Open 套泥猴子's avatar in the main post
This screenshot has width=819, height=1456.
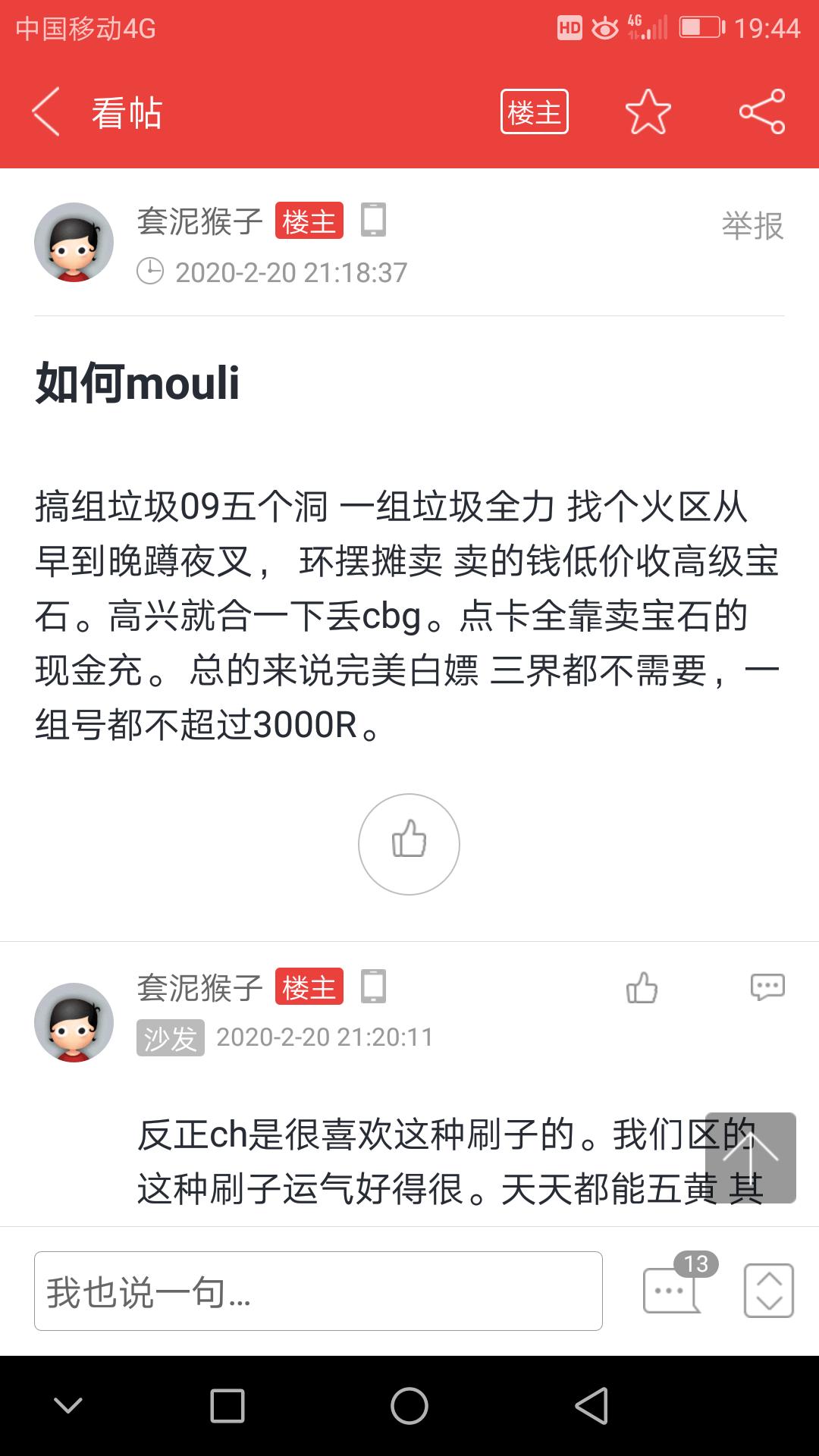click(x=74, y=242)
